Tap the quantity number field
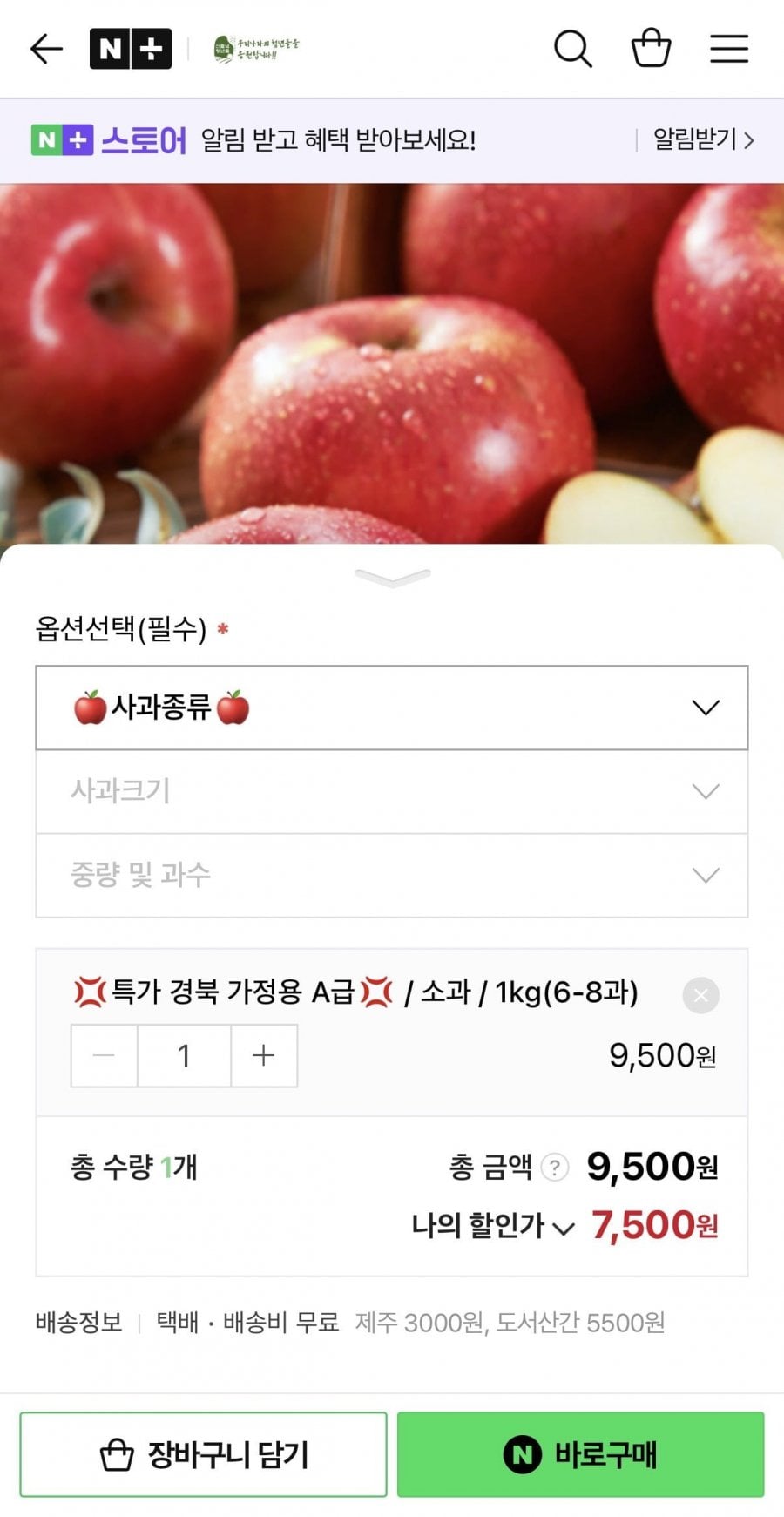 (184, 1056)
